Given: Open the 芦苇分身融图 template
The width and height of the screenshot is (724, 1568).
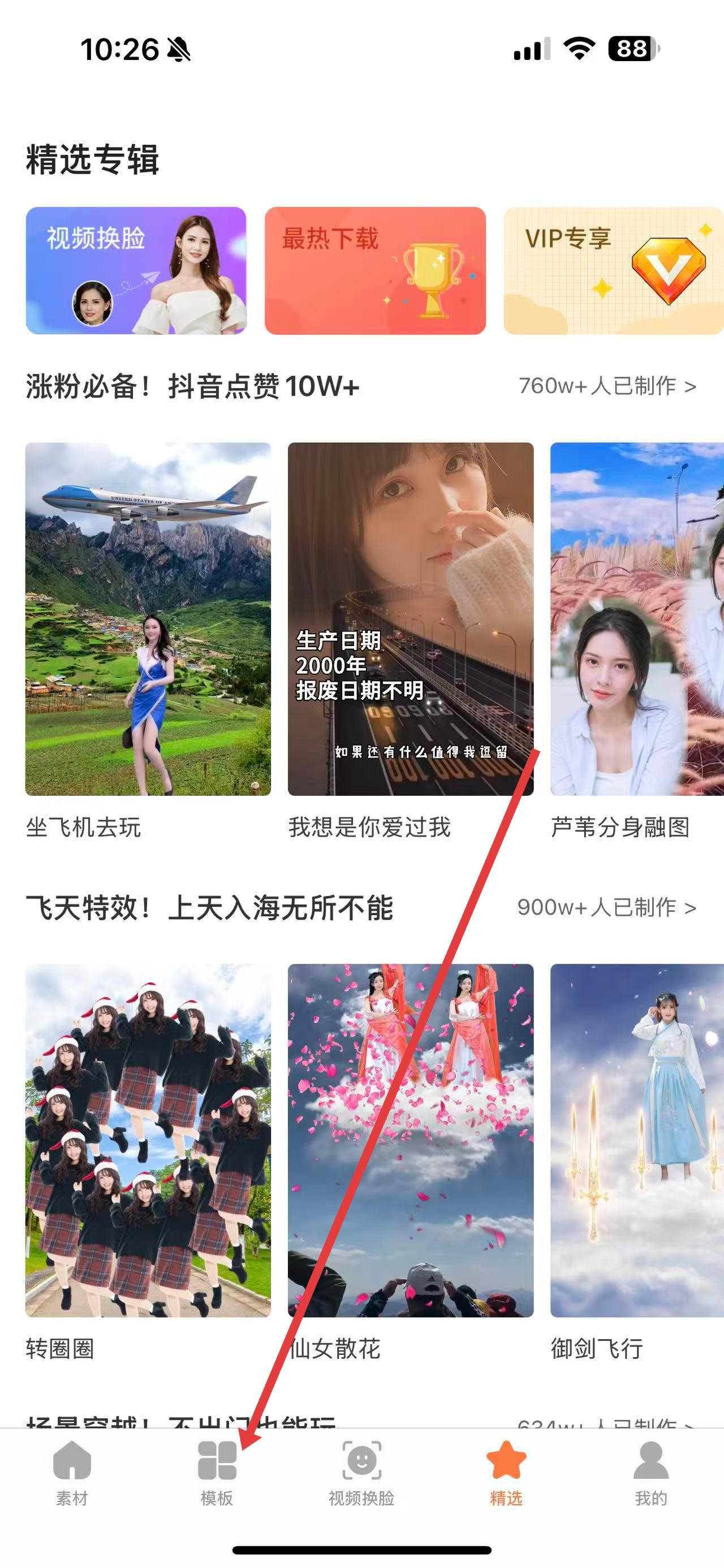Looking at the screenshot, I should coord(636,618).
